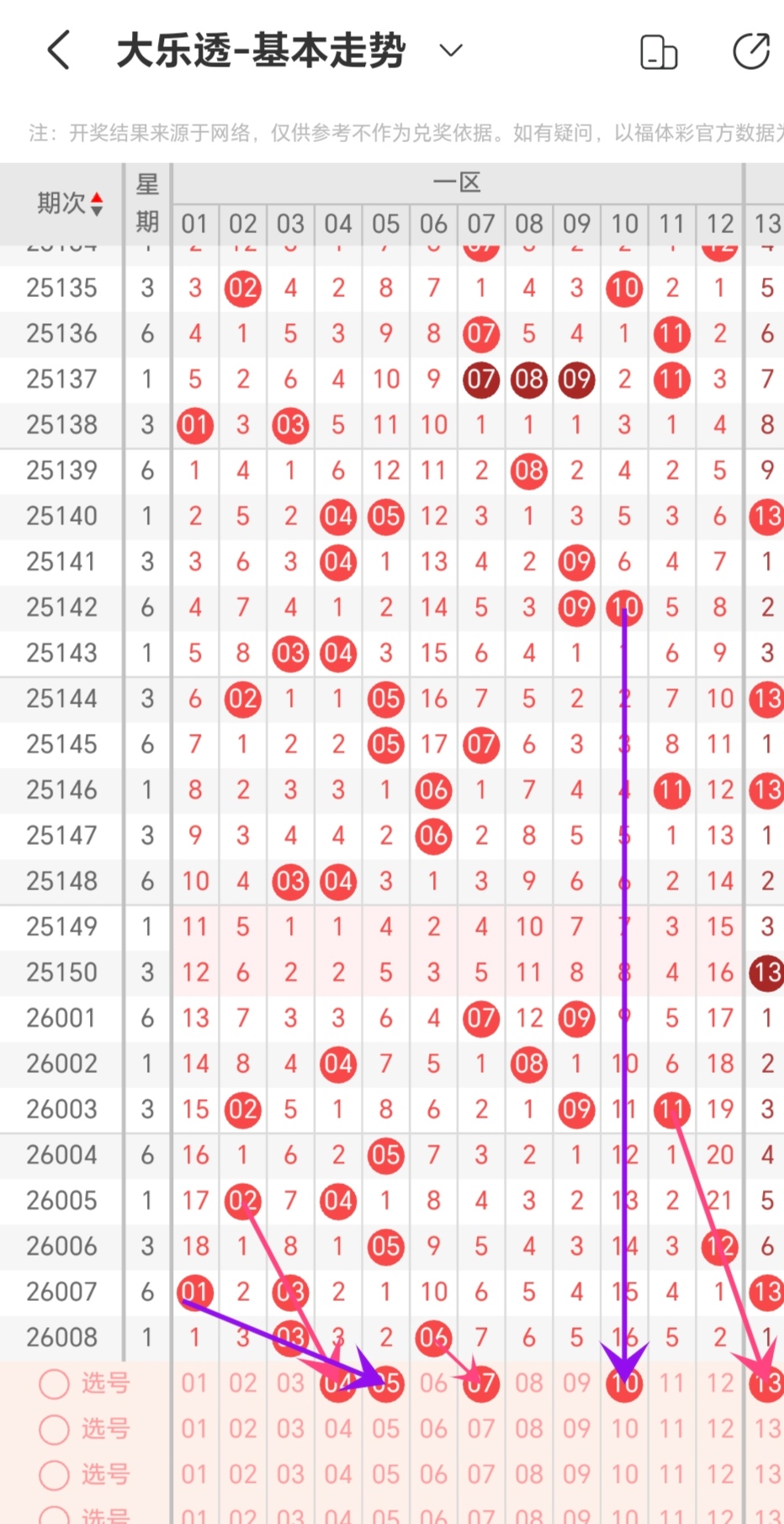Select the second 选号 row radio button
This screenshot has width=784, height=1524.
tap(54, 1430)
